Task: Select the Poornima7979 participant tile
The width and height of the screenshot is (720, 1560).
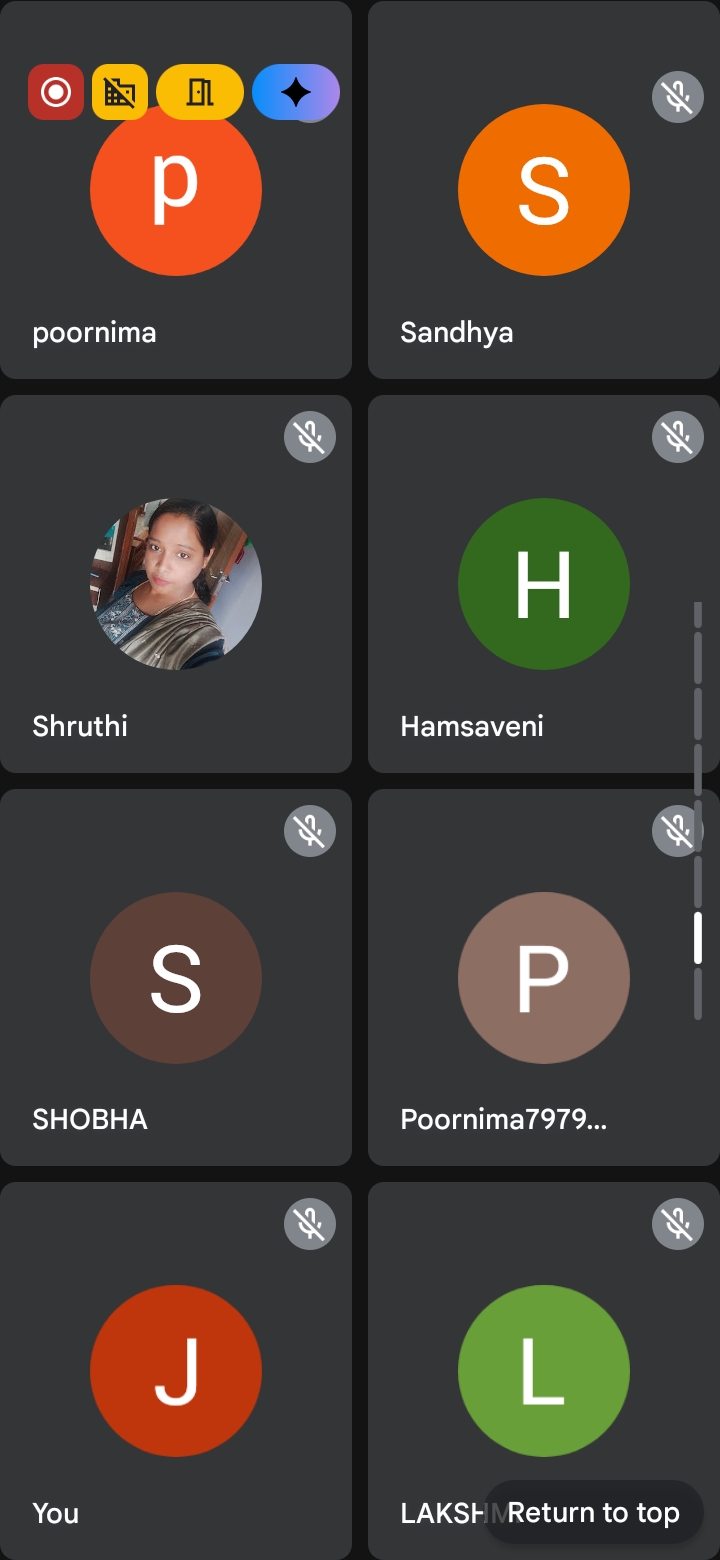Action: pos(543,977)
